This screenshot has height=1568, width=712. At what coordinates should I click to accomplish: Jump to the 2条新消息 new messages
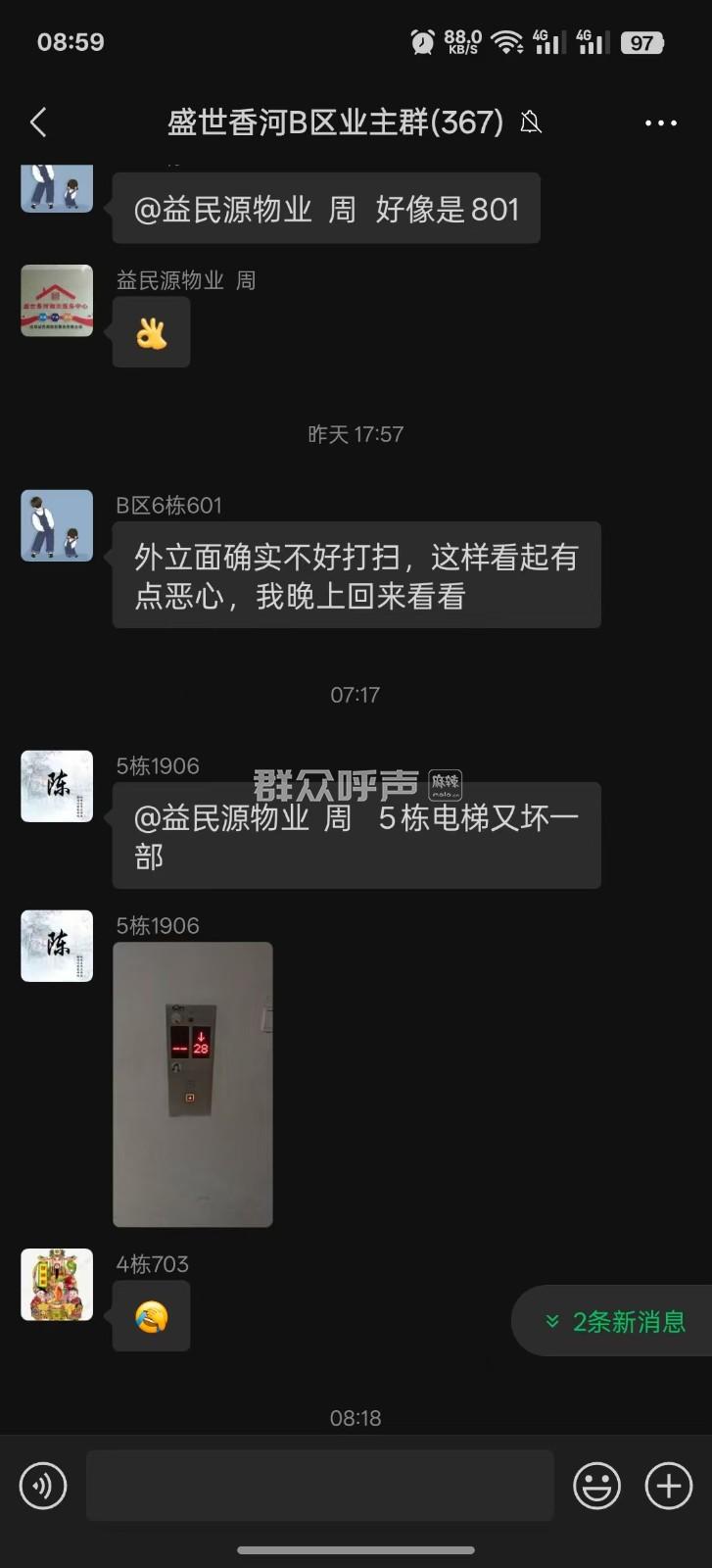tap(615, 1321)
